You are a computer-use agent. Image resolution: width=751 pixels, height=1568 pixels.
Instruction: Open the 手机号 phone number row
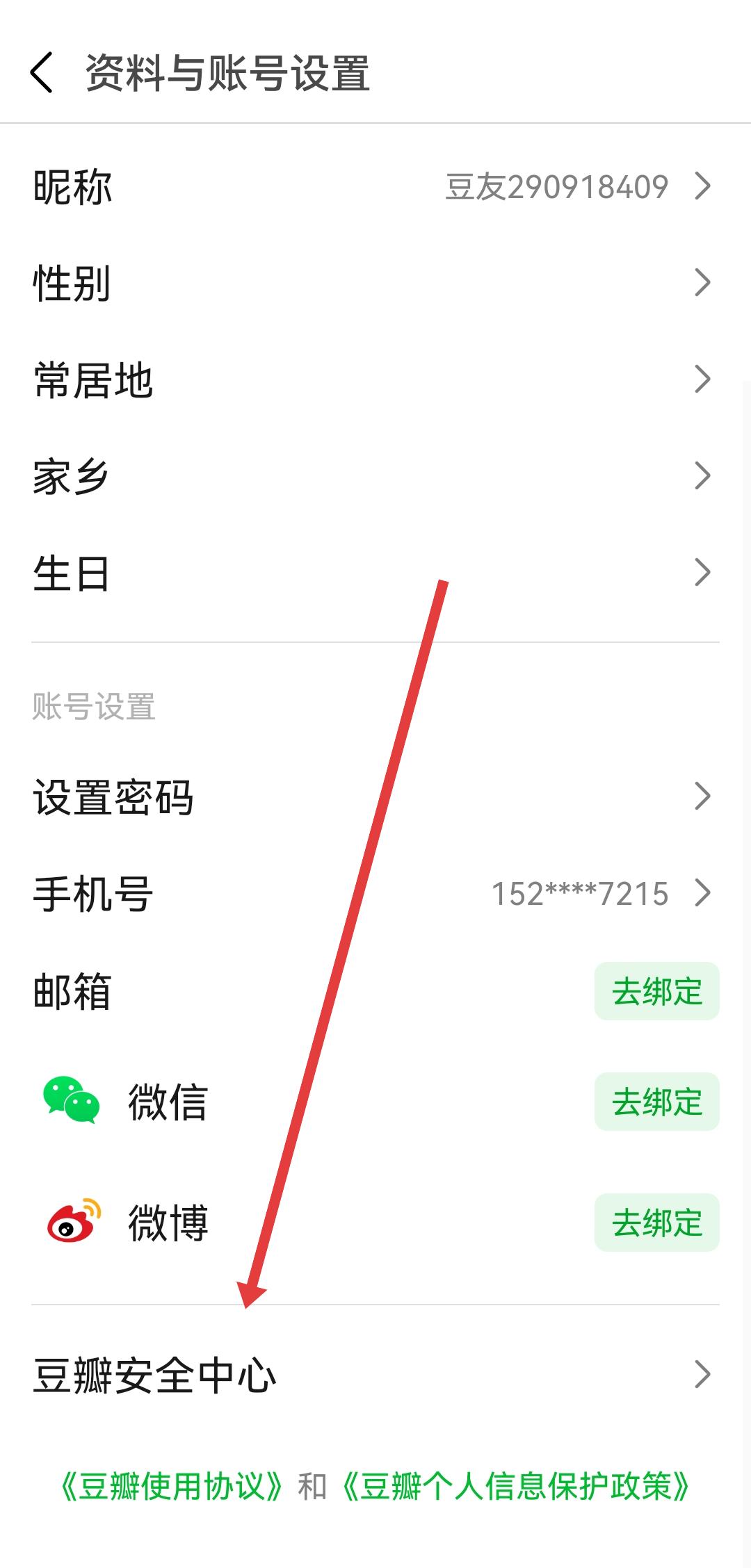375,894
